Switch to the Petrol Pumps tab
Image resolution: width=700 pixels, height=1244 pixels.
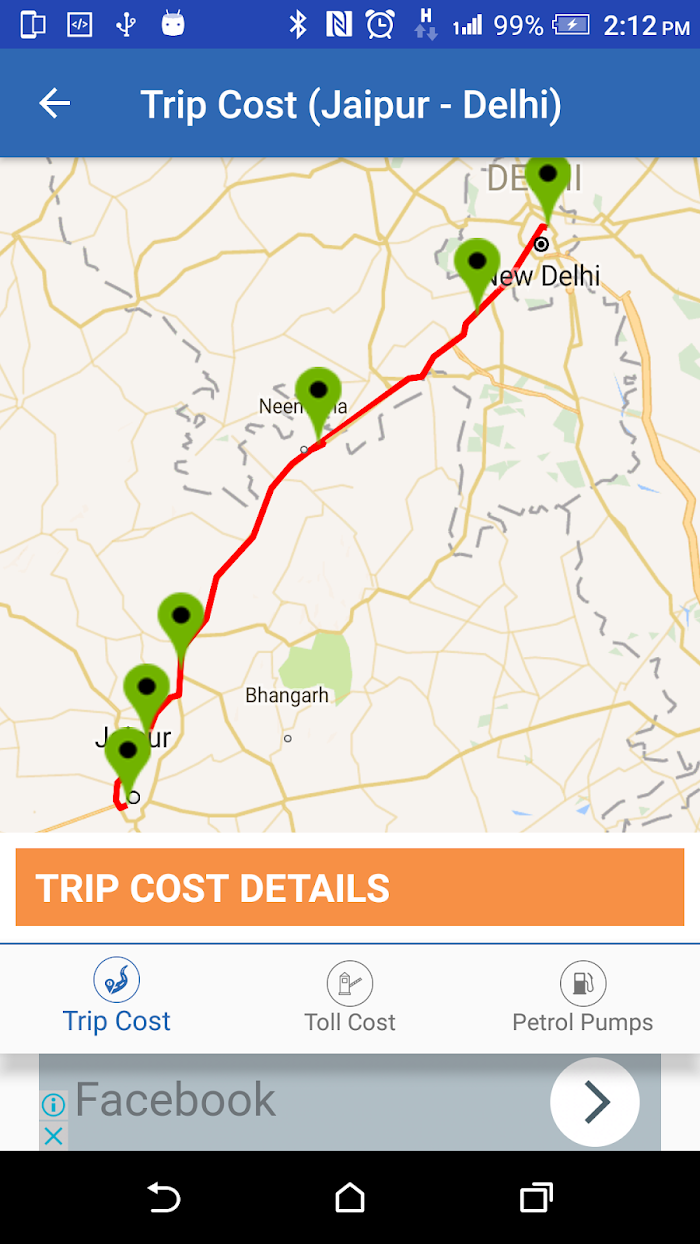[x=583, y=996]
